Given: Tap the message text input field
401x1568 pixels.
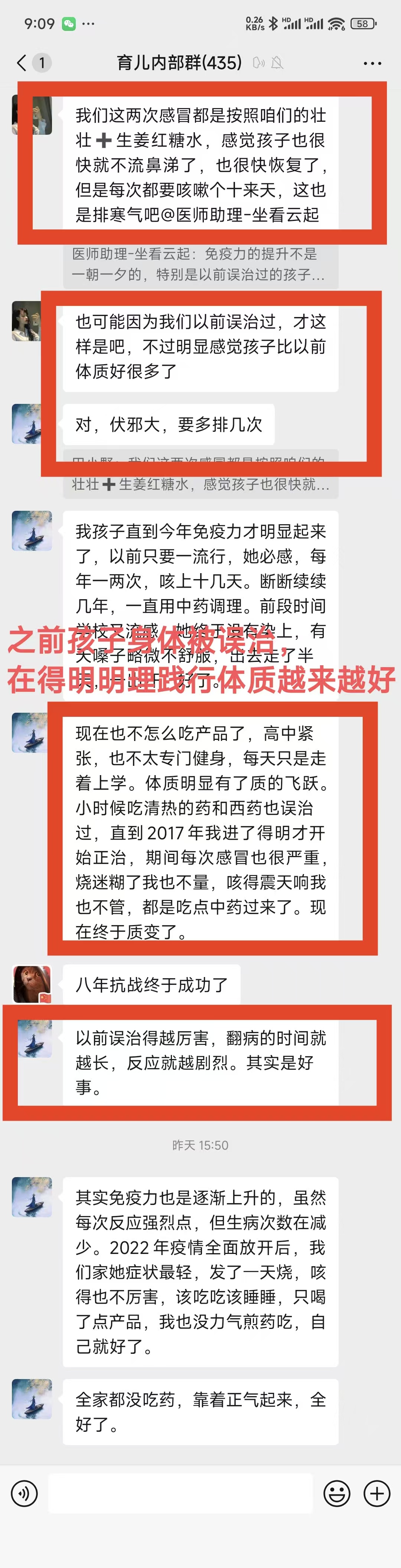Looking at the screenshot, I should 180,1493.
